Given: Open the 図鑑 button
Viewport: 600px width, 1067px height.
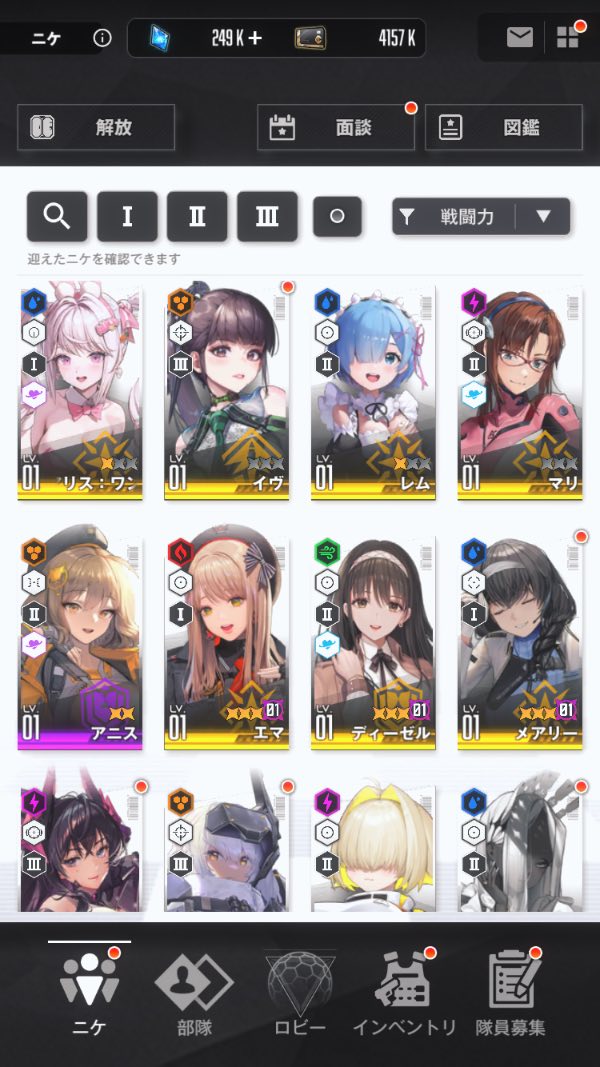Looking at the screenshot, I should click(503, 127).
